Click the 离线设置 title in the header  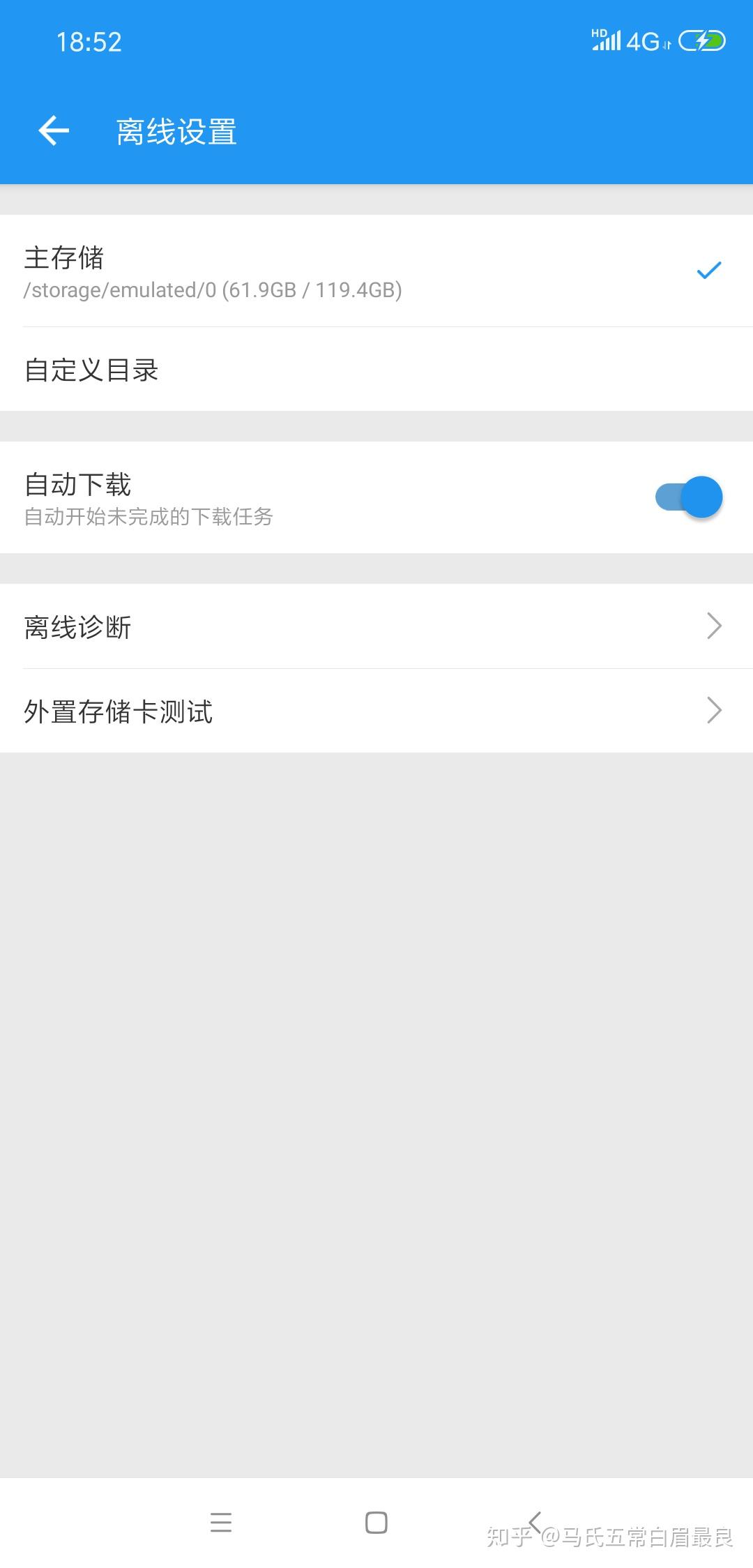coord(176,133)
